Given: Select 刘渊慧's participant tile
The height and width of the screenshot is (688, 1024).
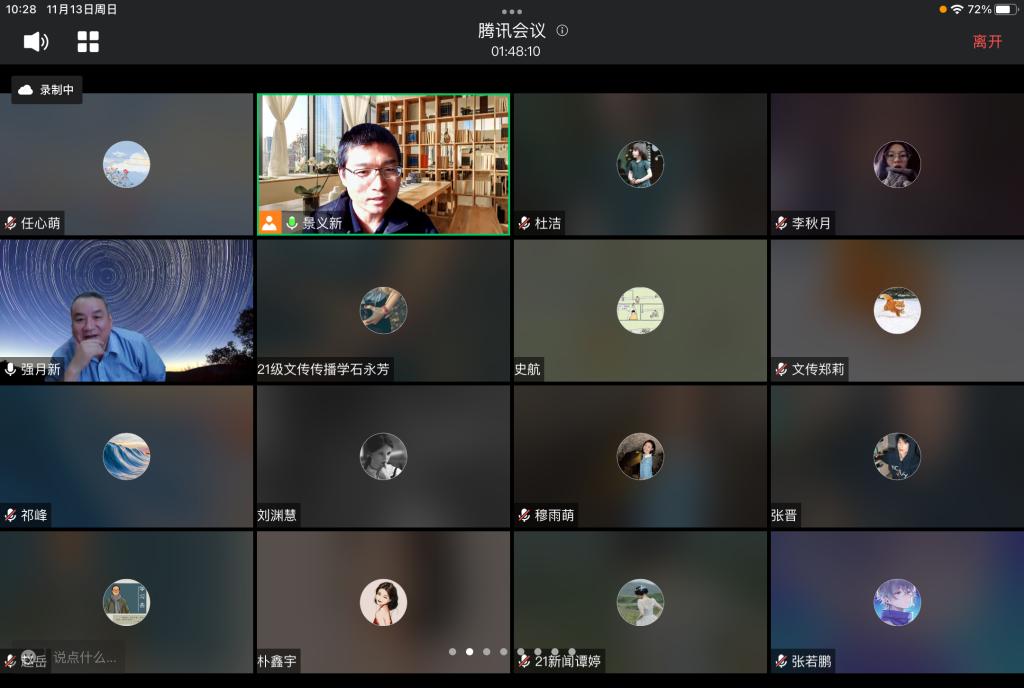Looking at the screenshot, I should coord(383,456).
